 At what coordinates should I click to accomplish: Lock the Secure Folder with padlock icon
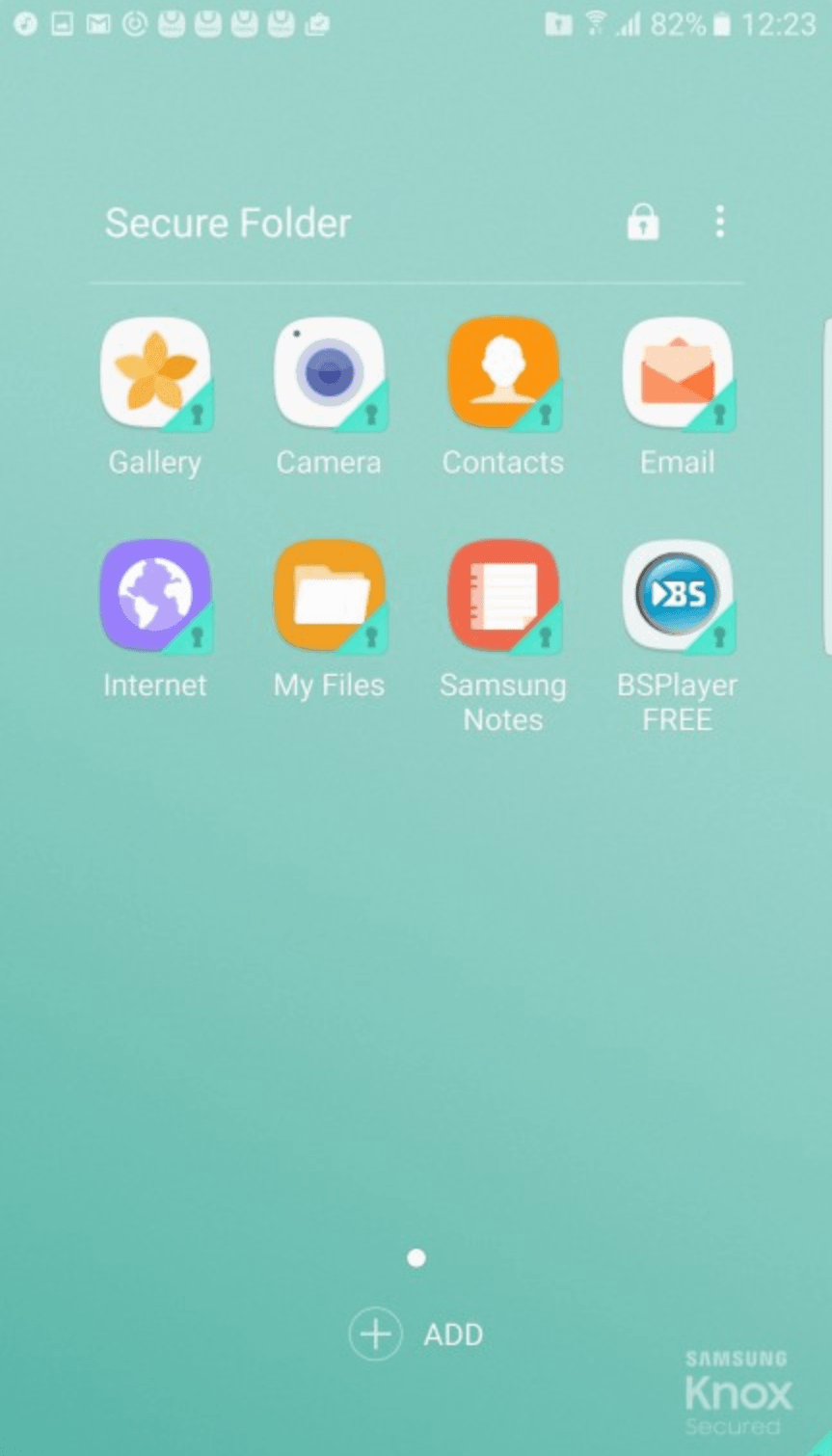point(642,223)
